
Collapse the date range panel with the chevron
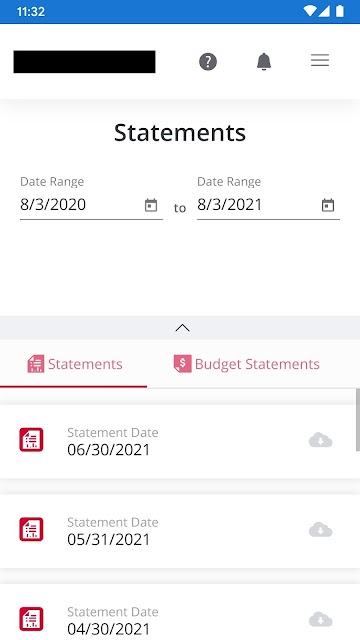(182, 328)
